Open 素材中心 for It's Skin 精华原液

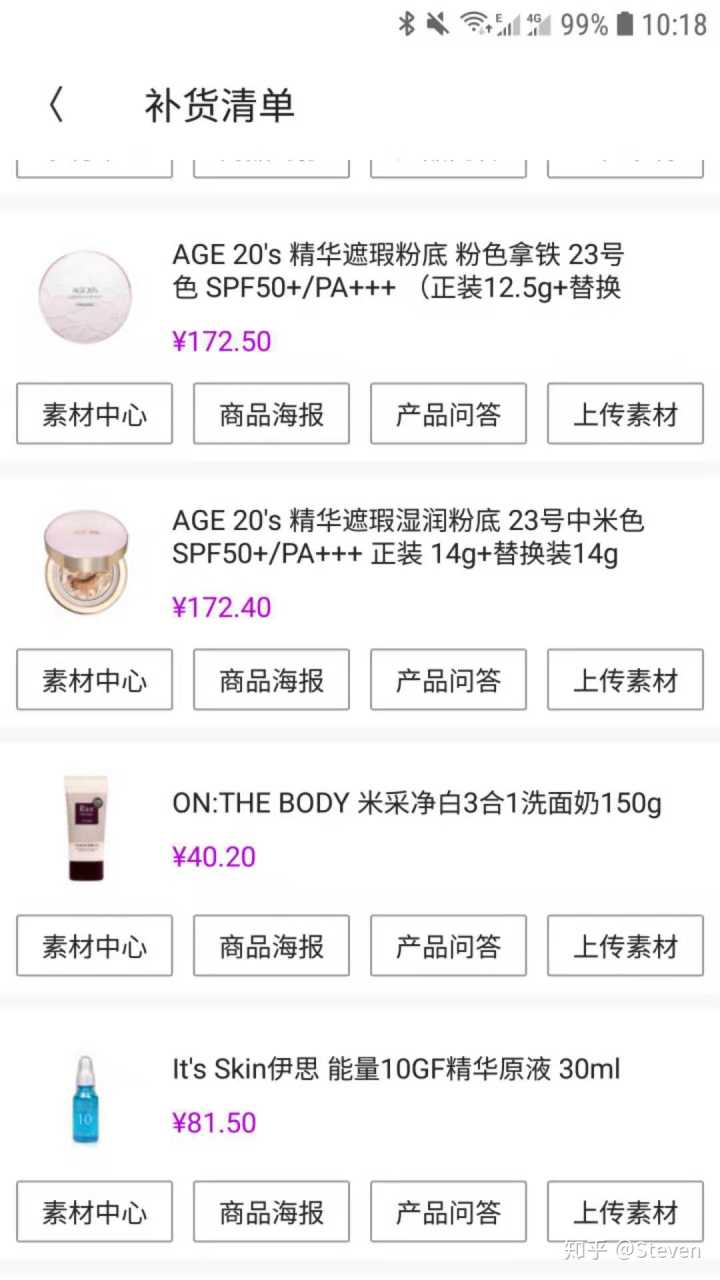[94, 1212]
